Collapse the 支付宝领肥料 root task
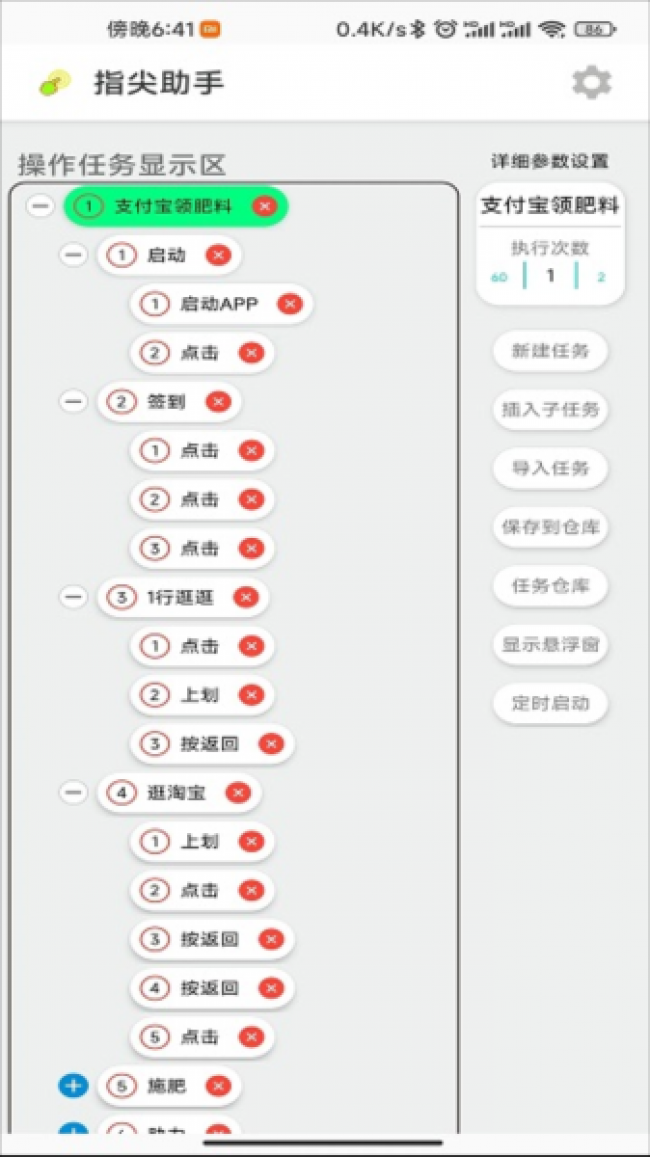The image size is (650, 1157). (x=41, y=207)
